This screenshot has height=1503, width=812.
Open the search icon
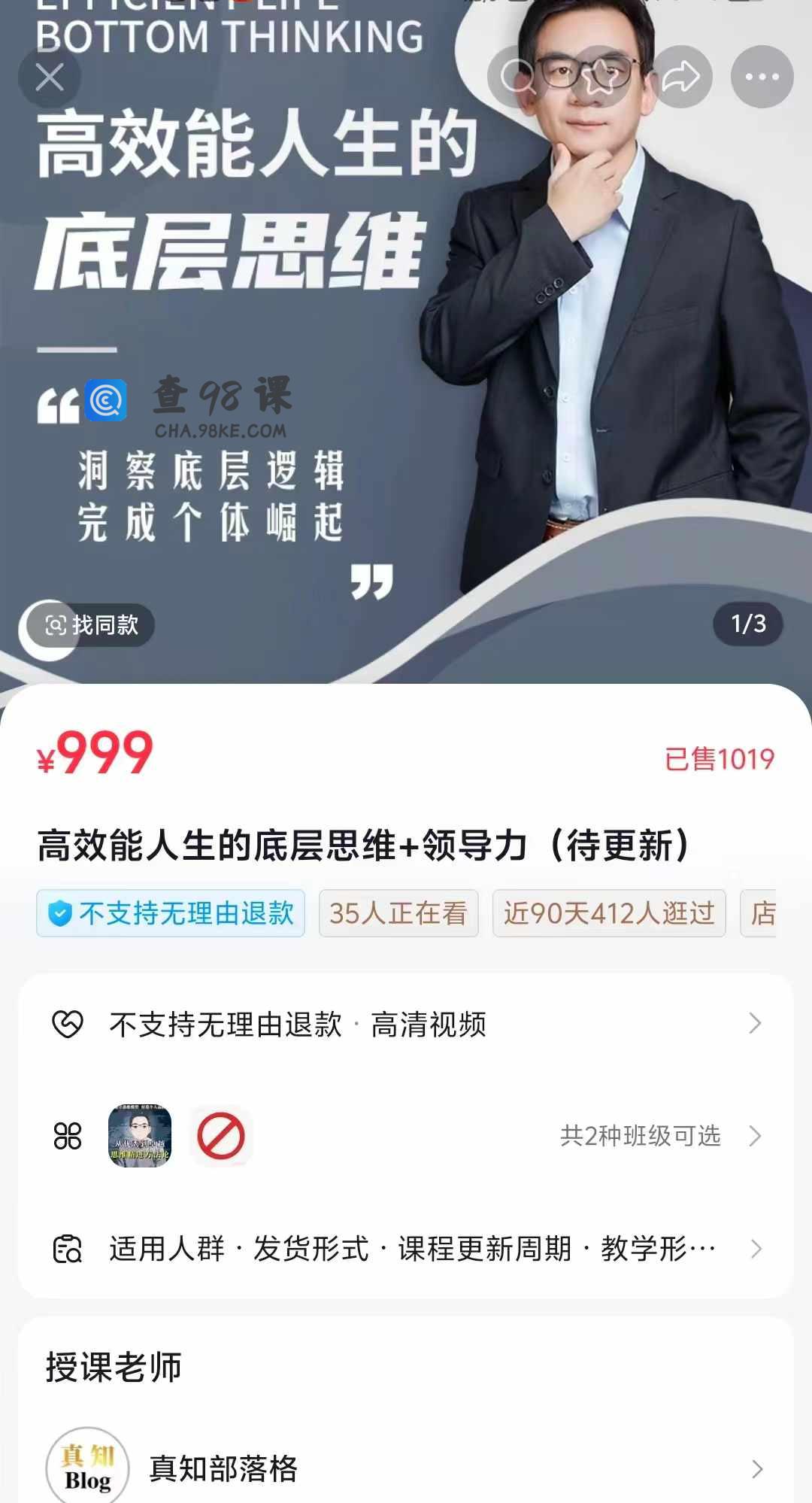517,77
